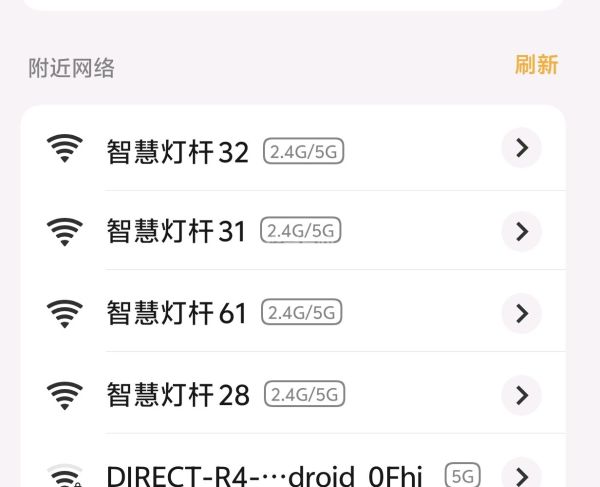Connect to the 智慧灯杆31 network

click(176, 231)
